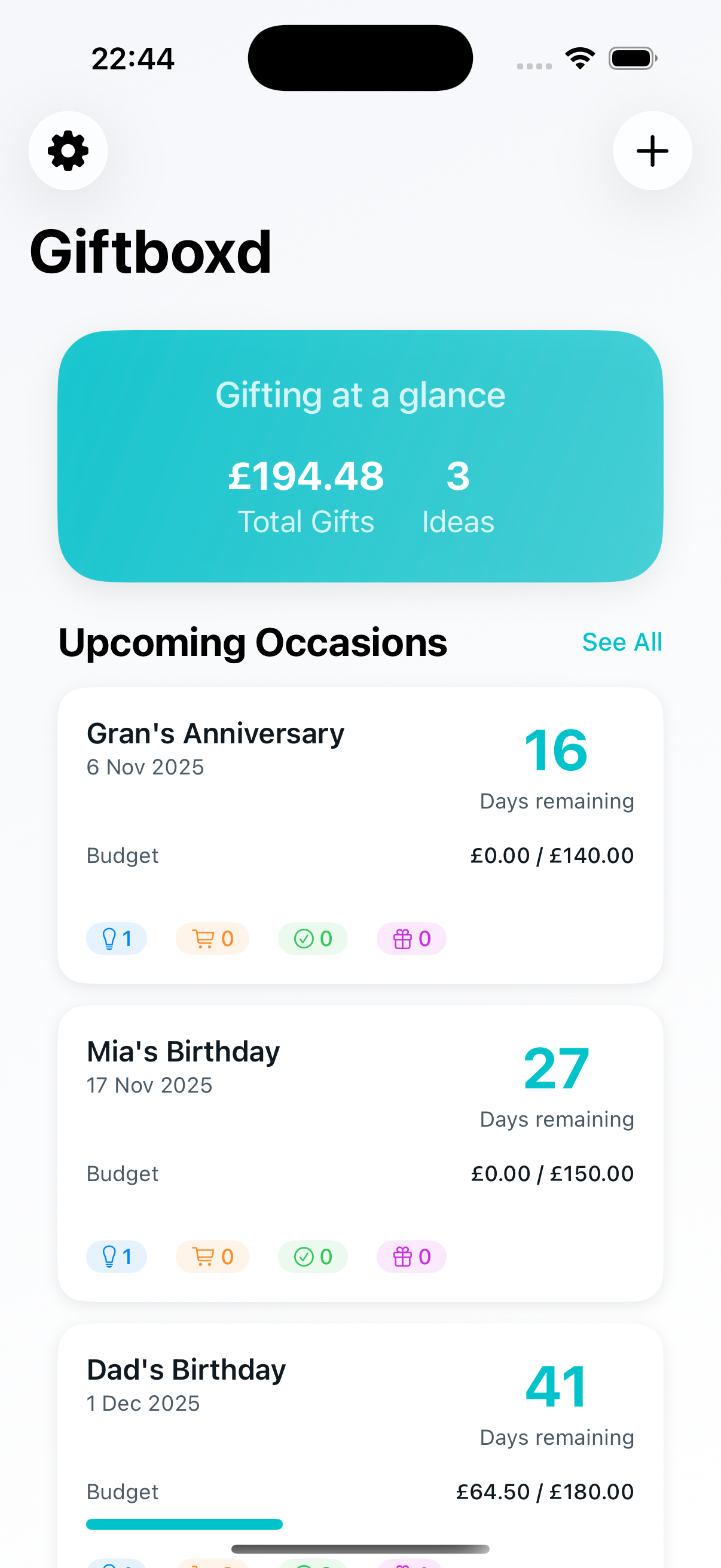Image resolution: width=721 pixels, height=1568 pixels.
Task: Select the purchased checkmark badge on Gran's Anniversary
Action: [313, 938]
